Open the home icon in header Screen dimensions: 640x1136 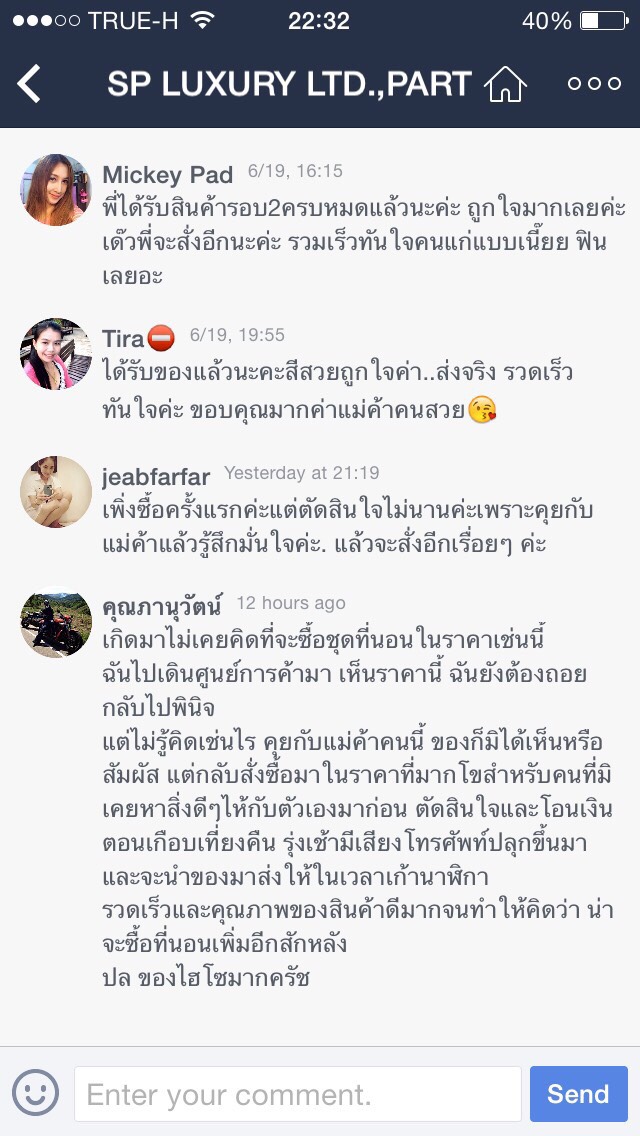coord(505,84)
